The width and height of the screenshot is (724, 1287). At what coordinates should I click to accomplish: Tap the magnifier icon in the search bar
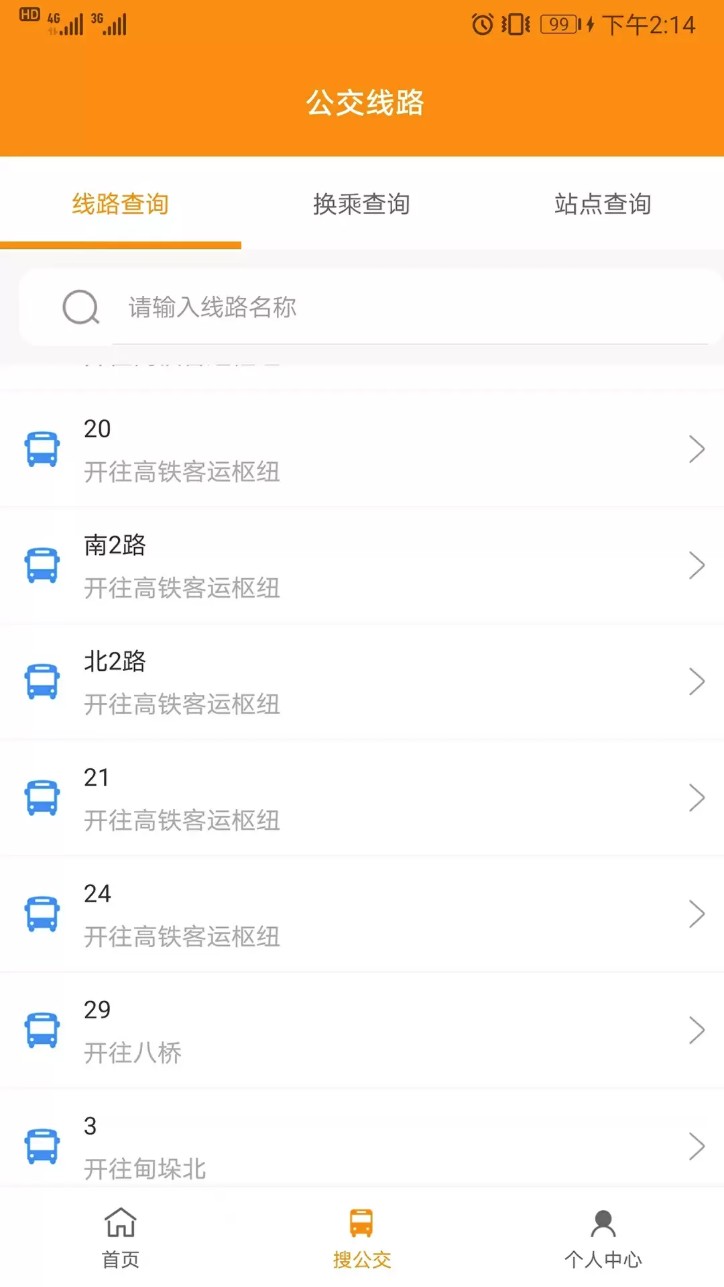pyautogui.click(x=80, y=307)
